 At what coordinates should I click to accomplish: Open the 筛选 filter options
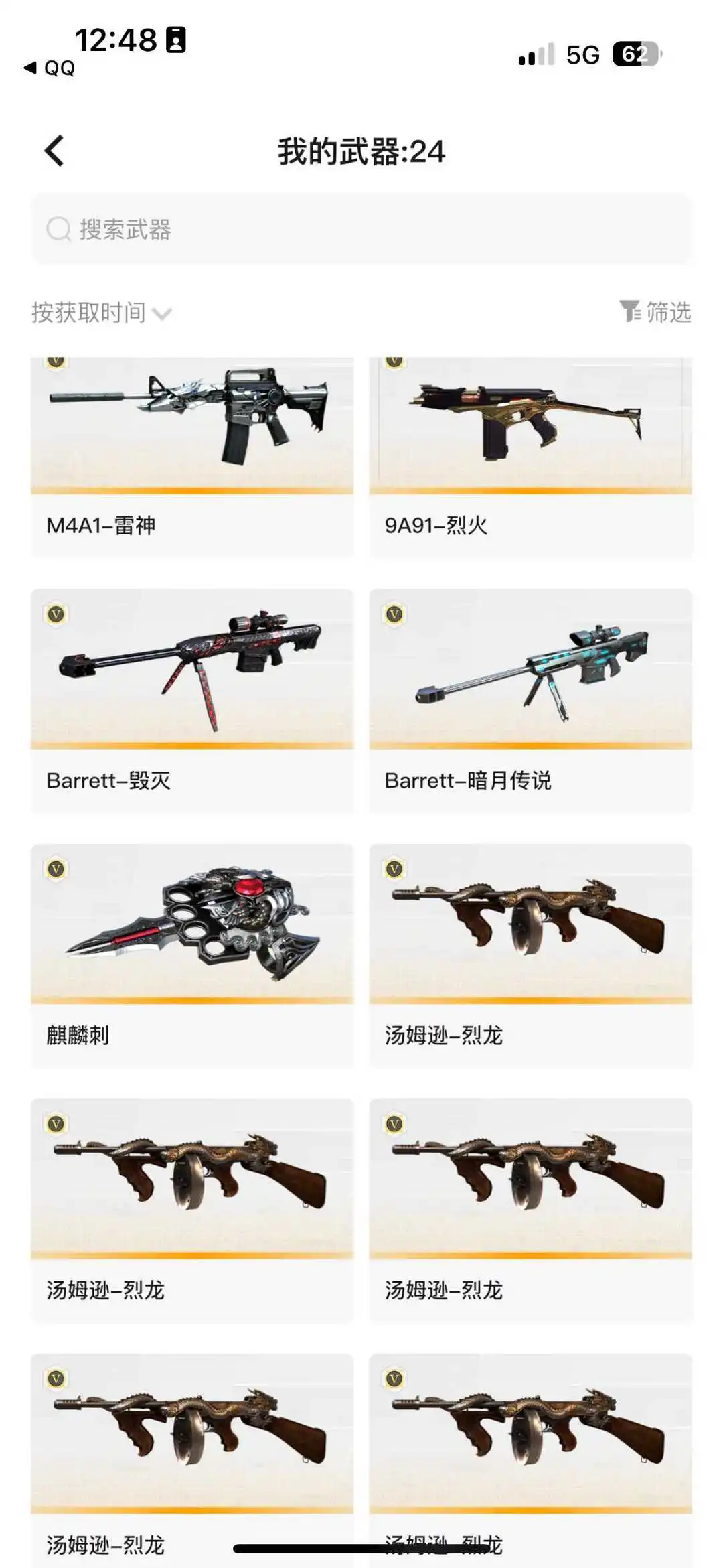coord(655,311)
